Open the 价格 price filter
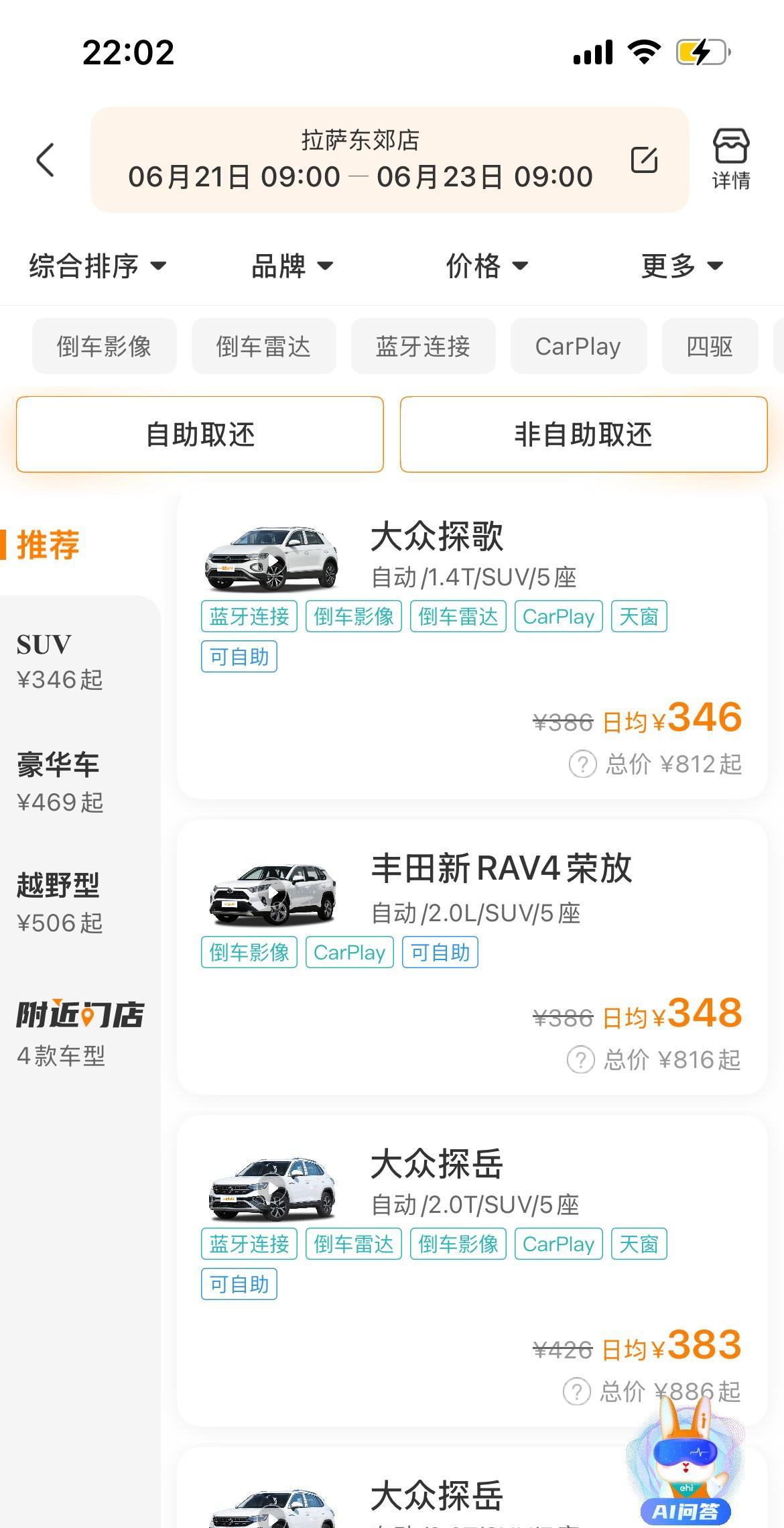Image resolution: width=784 pixels, height=1528 pixels. click(487, 266)
